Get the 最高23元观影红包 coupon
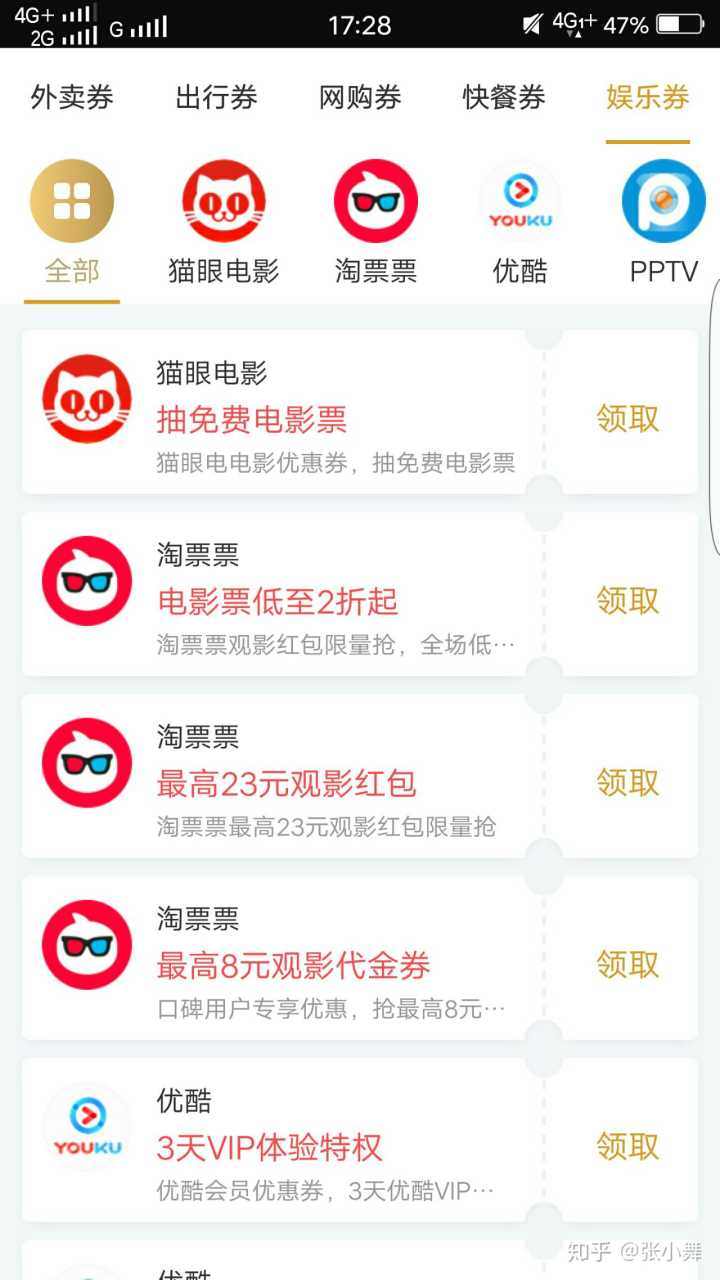The height and width of the screenshot is (1280, 720). [628, 783]
